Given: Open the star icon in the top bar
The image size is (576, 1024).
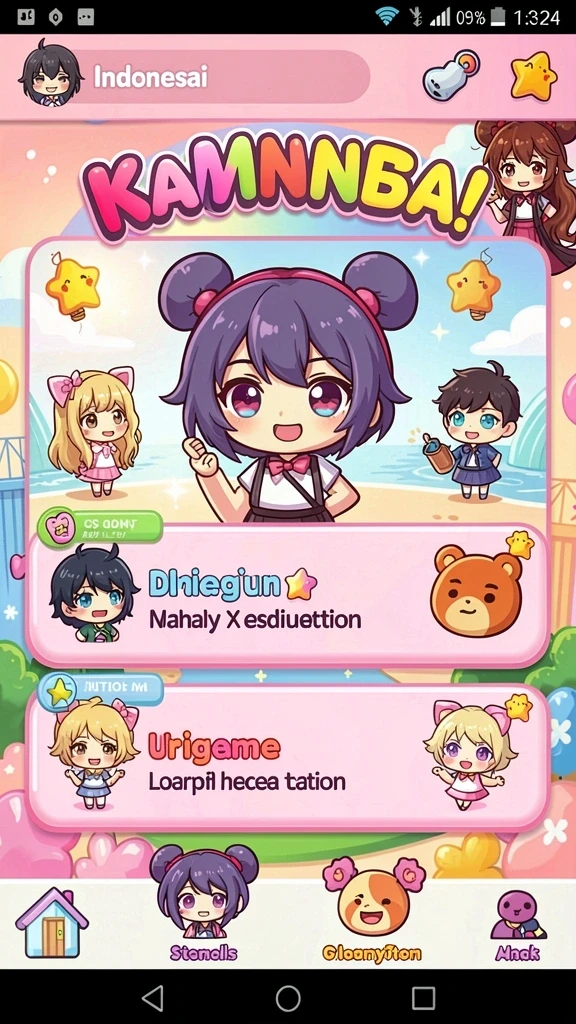Looking at the screenshot, I should (533, 76).
